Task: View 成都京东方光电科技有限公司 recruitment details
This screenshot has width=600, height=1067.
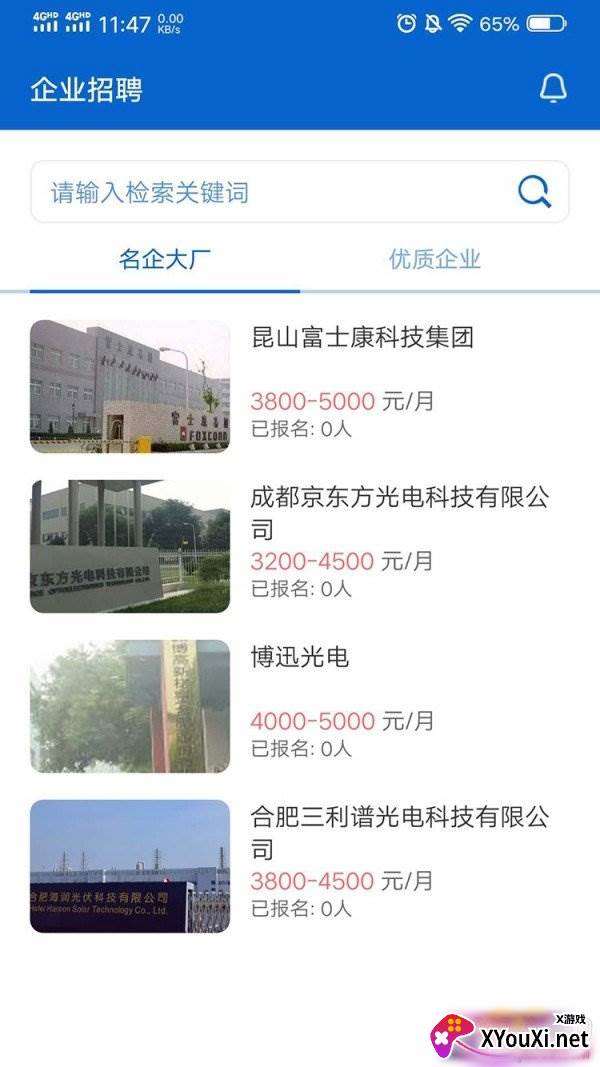Action: point(399,512)
